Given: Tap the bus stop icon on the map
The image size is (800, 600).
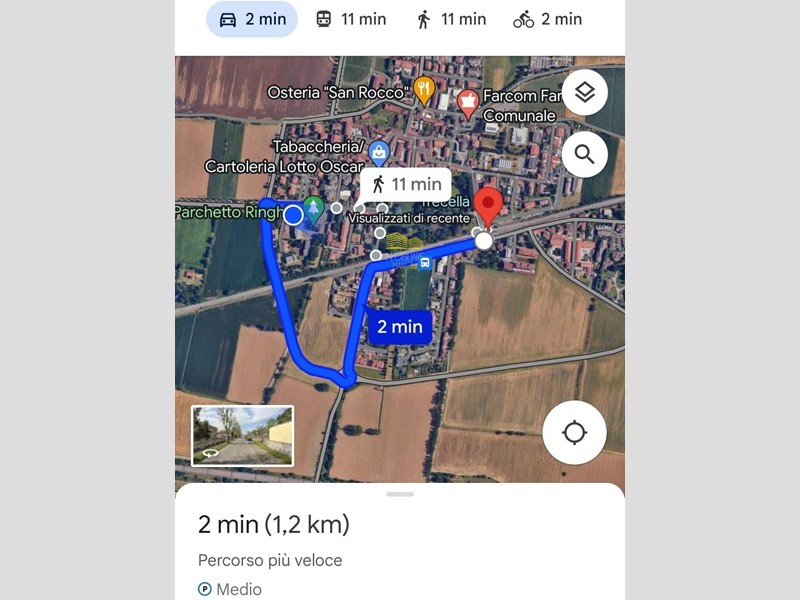Looking at the screenshot, I should click(x=426, y=263).
